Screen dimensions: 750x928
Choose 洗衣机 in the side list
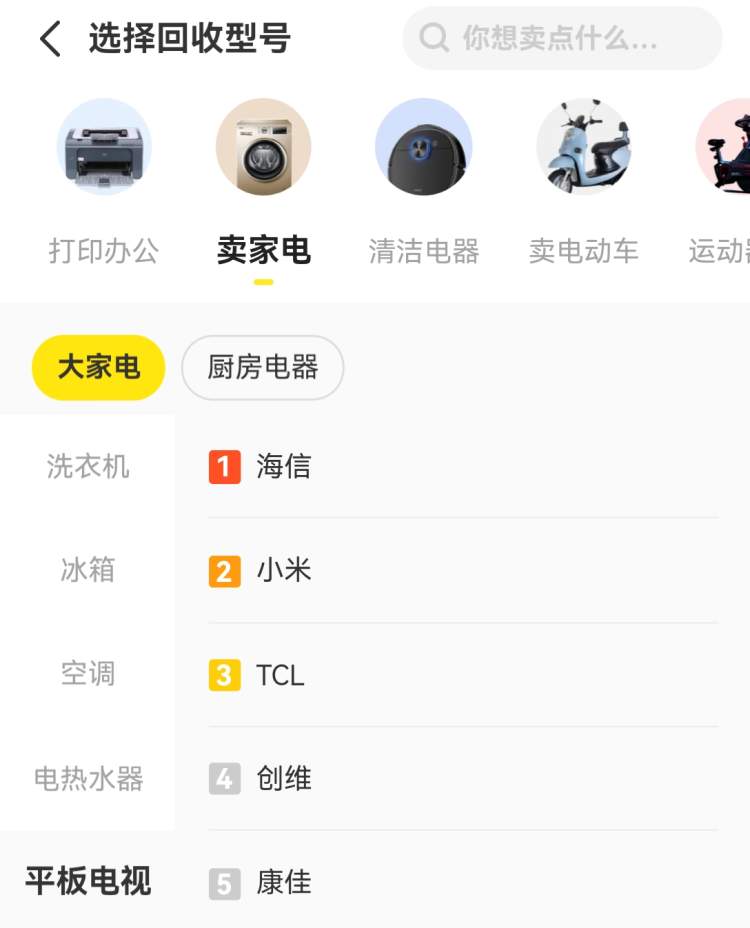(x=88, y=466)
